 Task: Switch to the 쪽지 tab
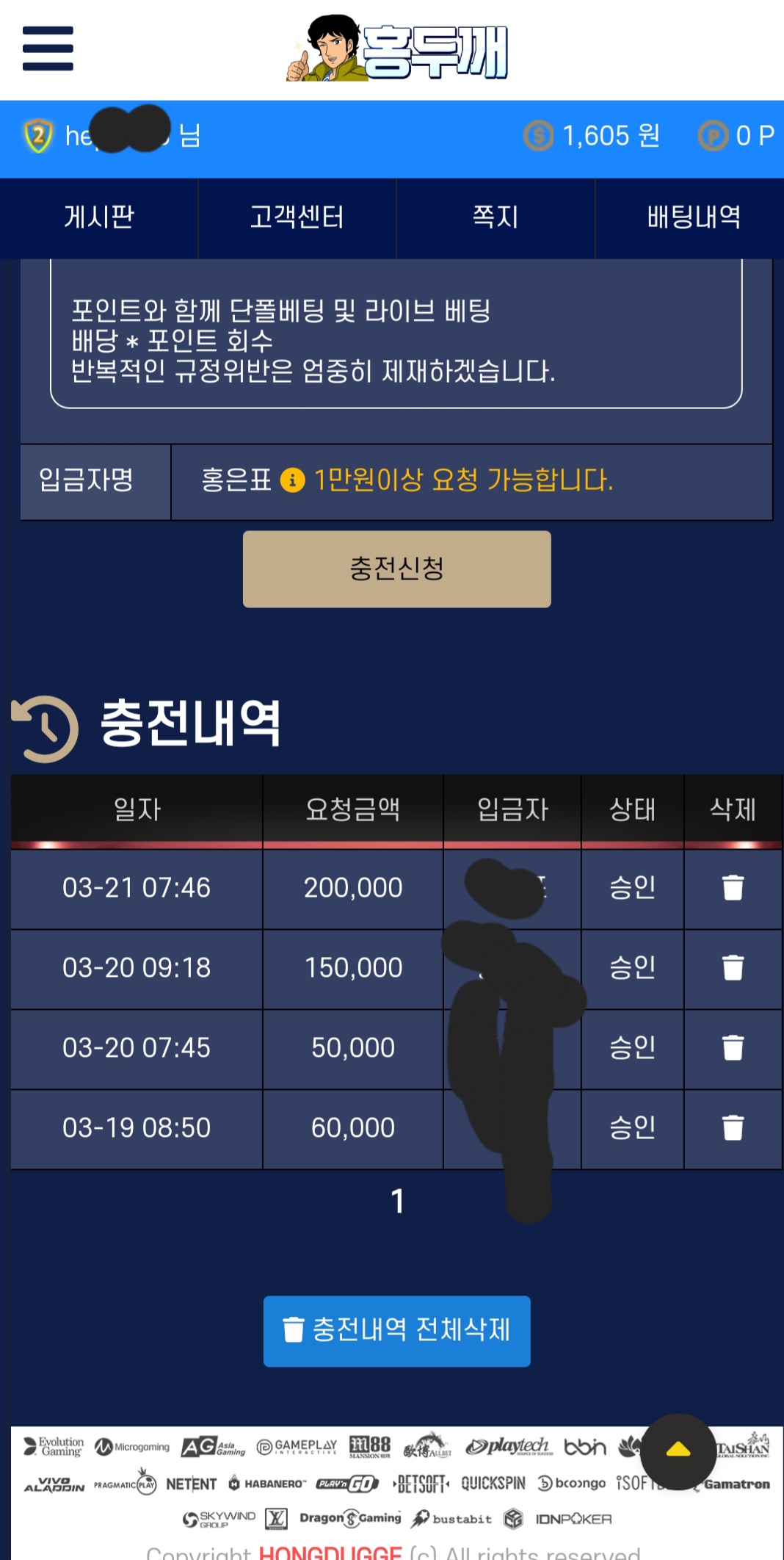496,217
